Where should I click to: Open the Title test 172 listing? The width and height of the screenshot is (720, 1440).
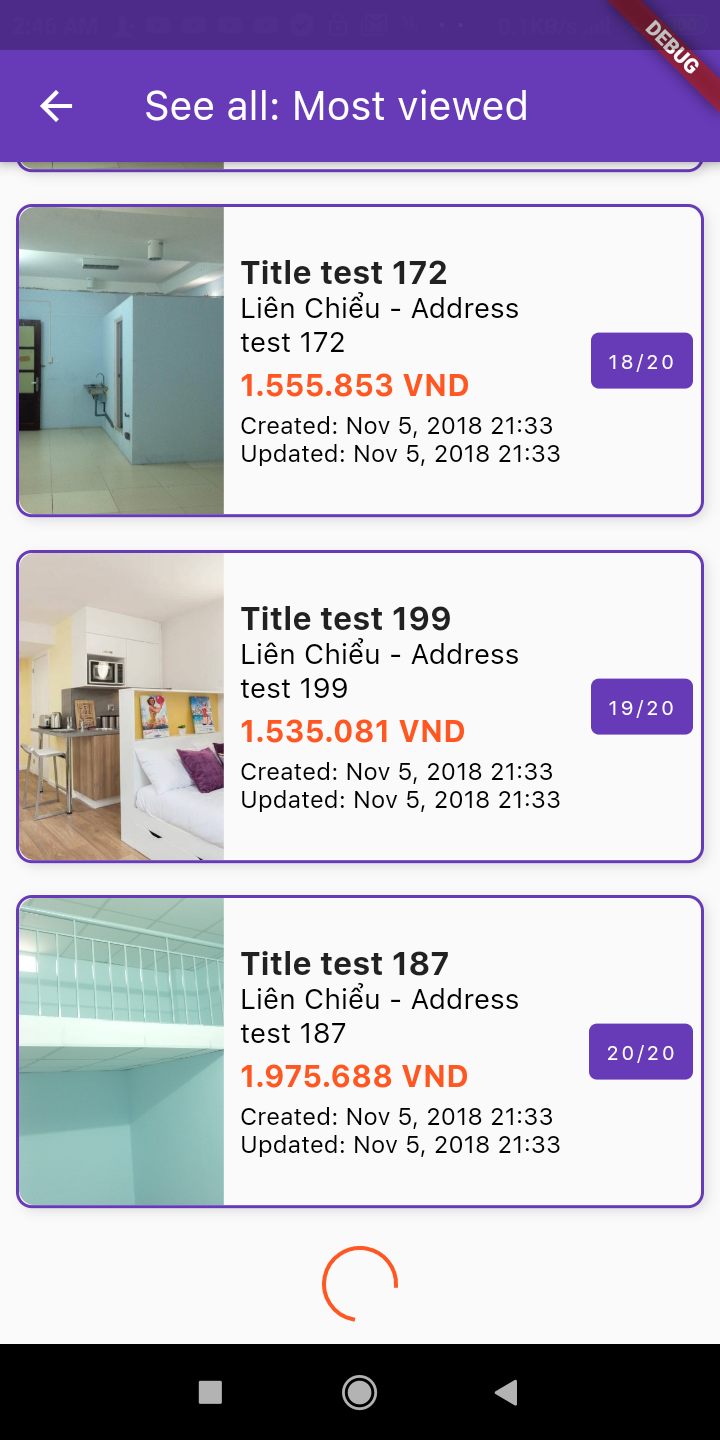point(360,361)
